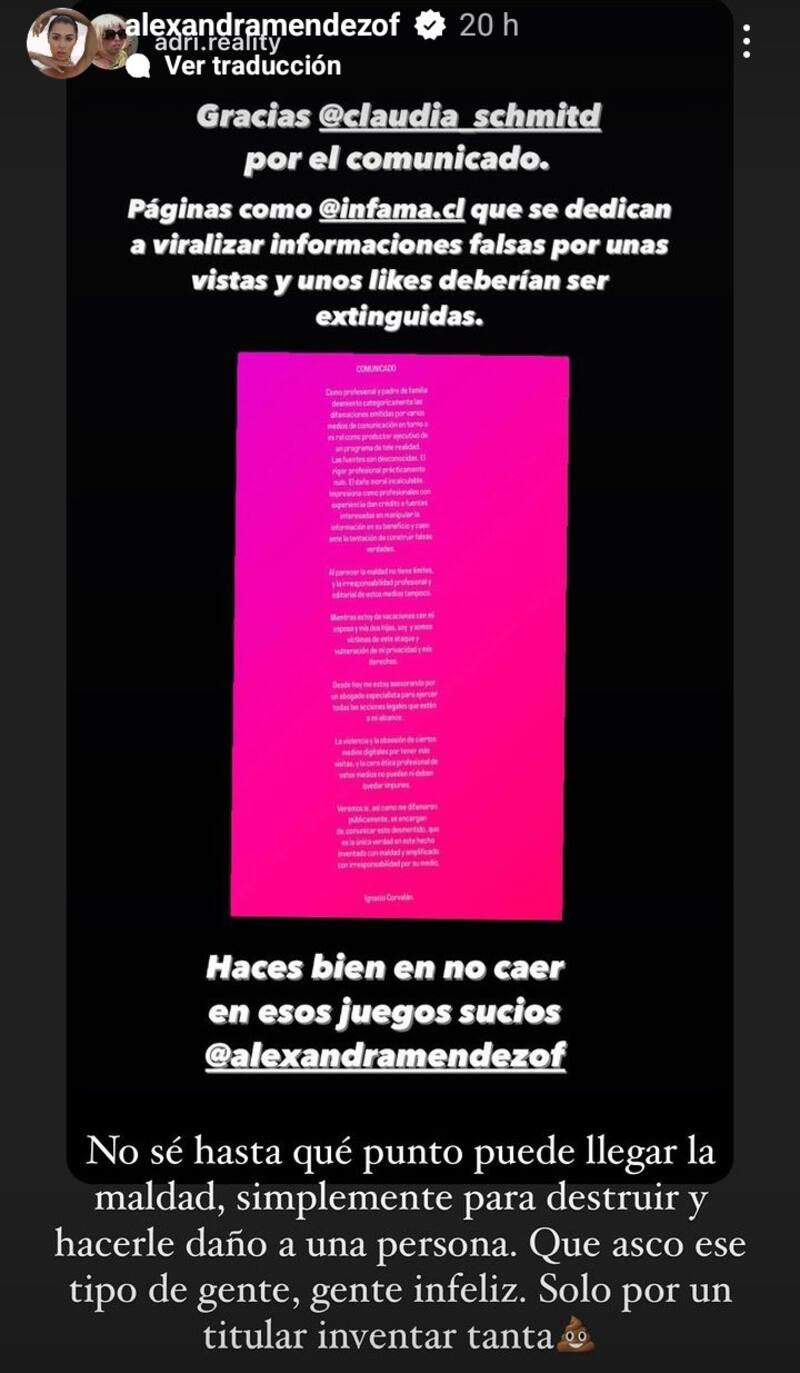Open the reshared story with the pink comunicado
This screenshot has height=1373, width=800.
click(x=400, y=636)
